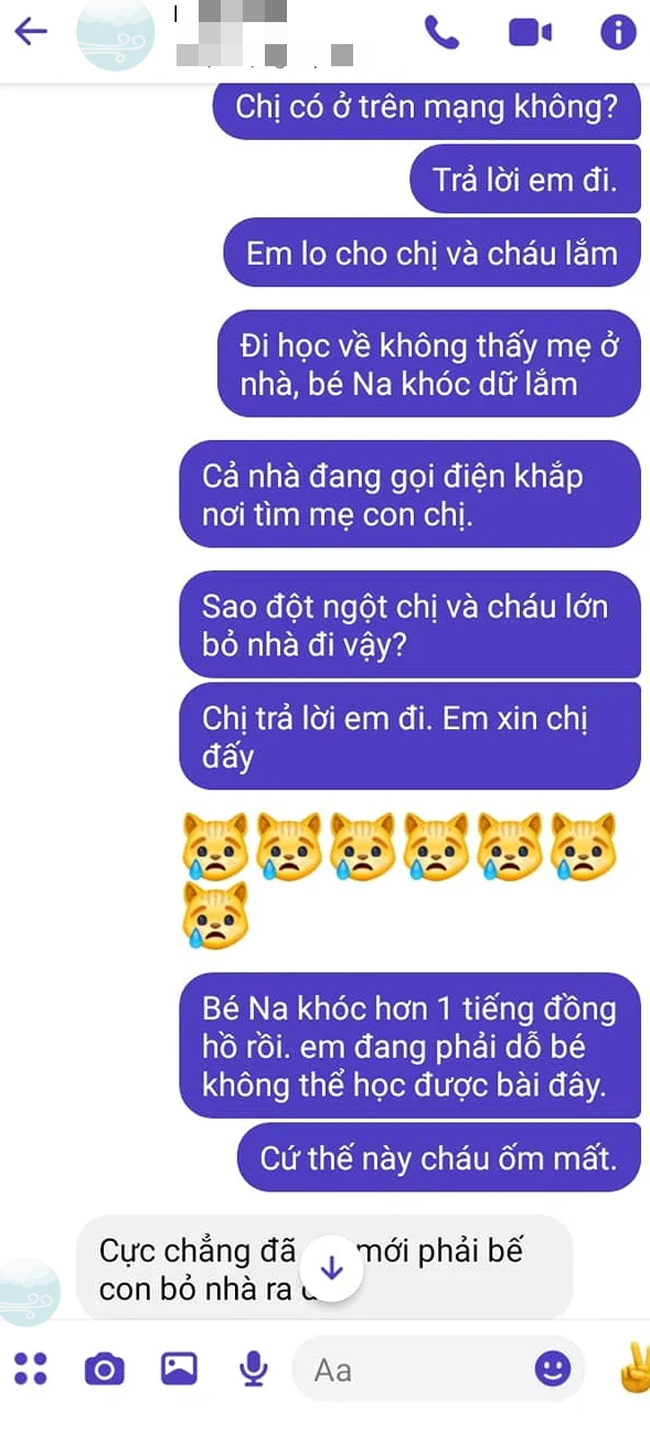Viewport: 650px width, 1443px height.
Task: Open the more actions grid icon
Action: click(31, 1368)
